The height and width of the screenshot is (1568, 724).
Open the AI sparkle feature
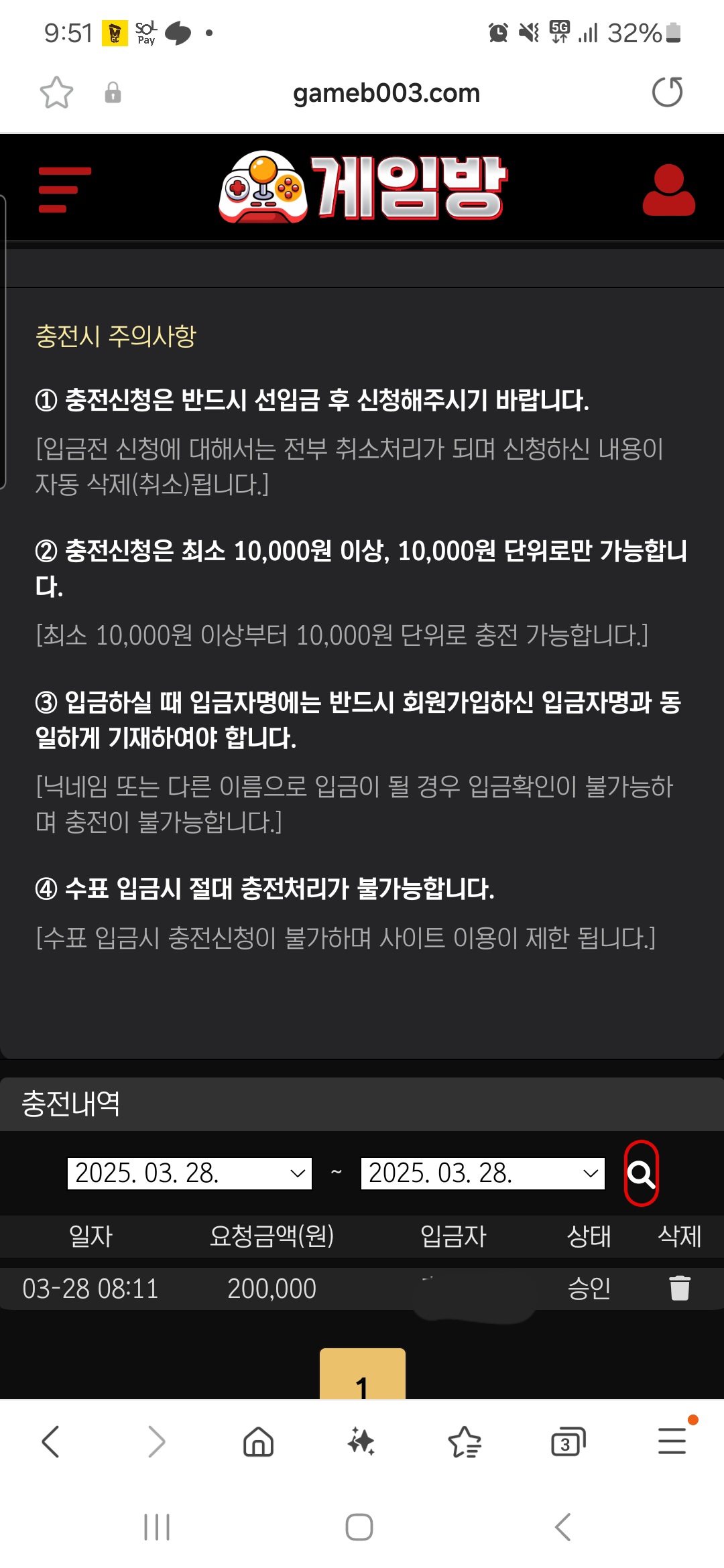point(361,1441)
